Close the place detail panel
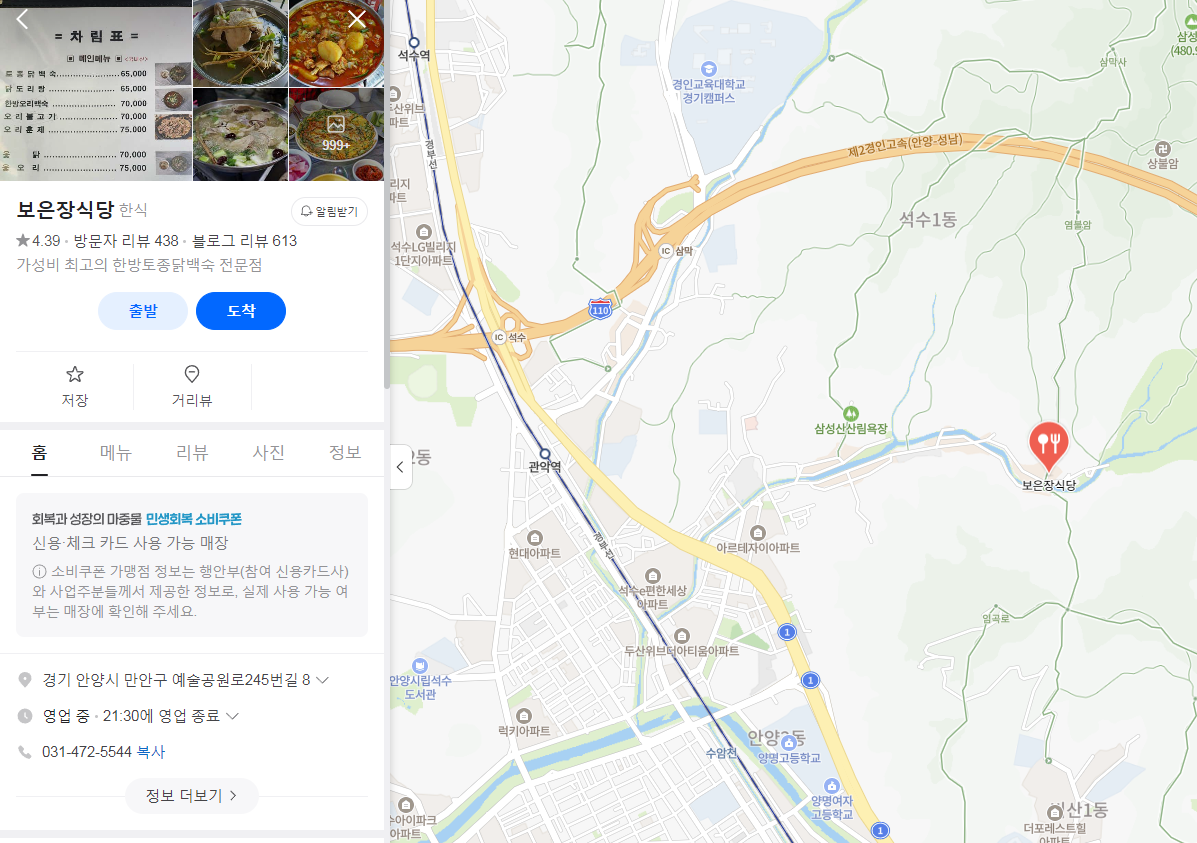 (357, 19)
